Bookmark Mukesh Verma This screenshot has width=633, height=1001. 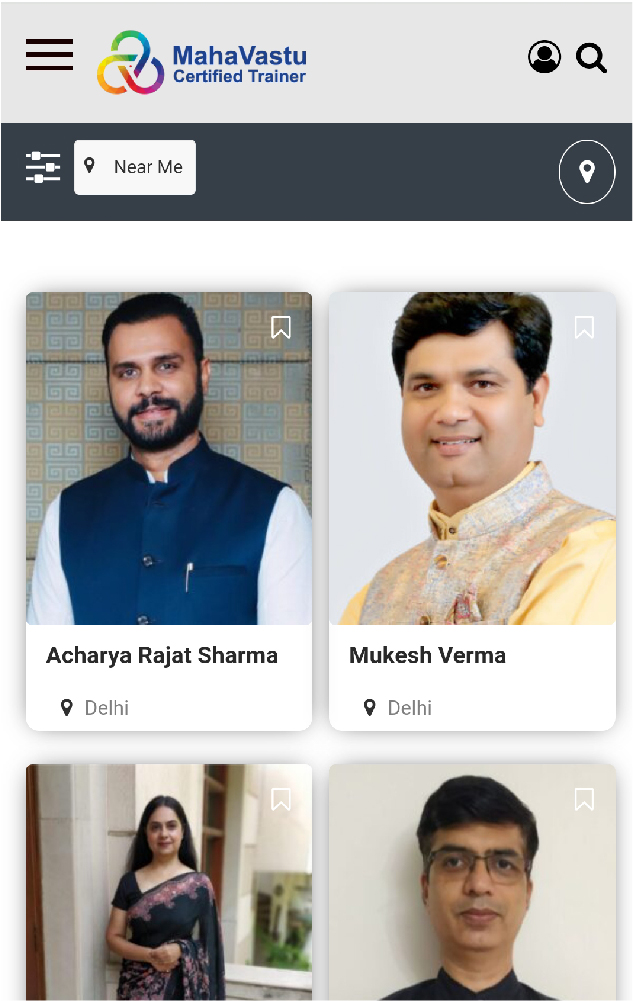click(584, 327)
